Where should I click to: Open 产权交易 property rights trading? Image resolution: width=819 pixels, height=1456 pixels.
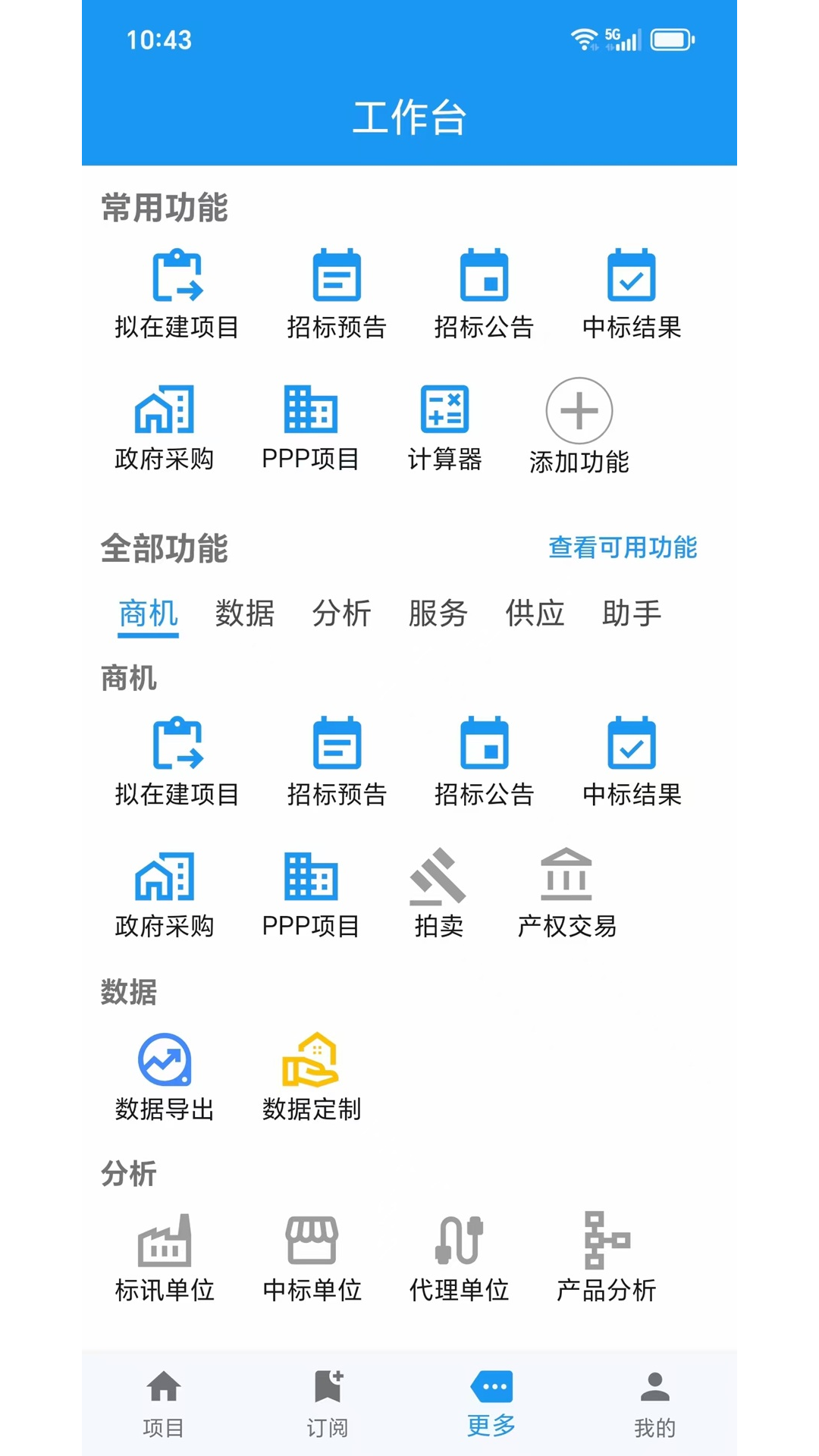(567, 895)
